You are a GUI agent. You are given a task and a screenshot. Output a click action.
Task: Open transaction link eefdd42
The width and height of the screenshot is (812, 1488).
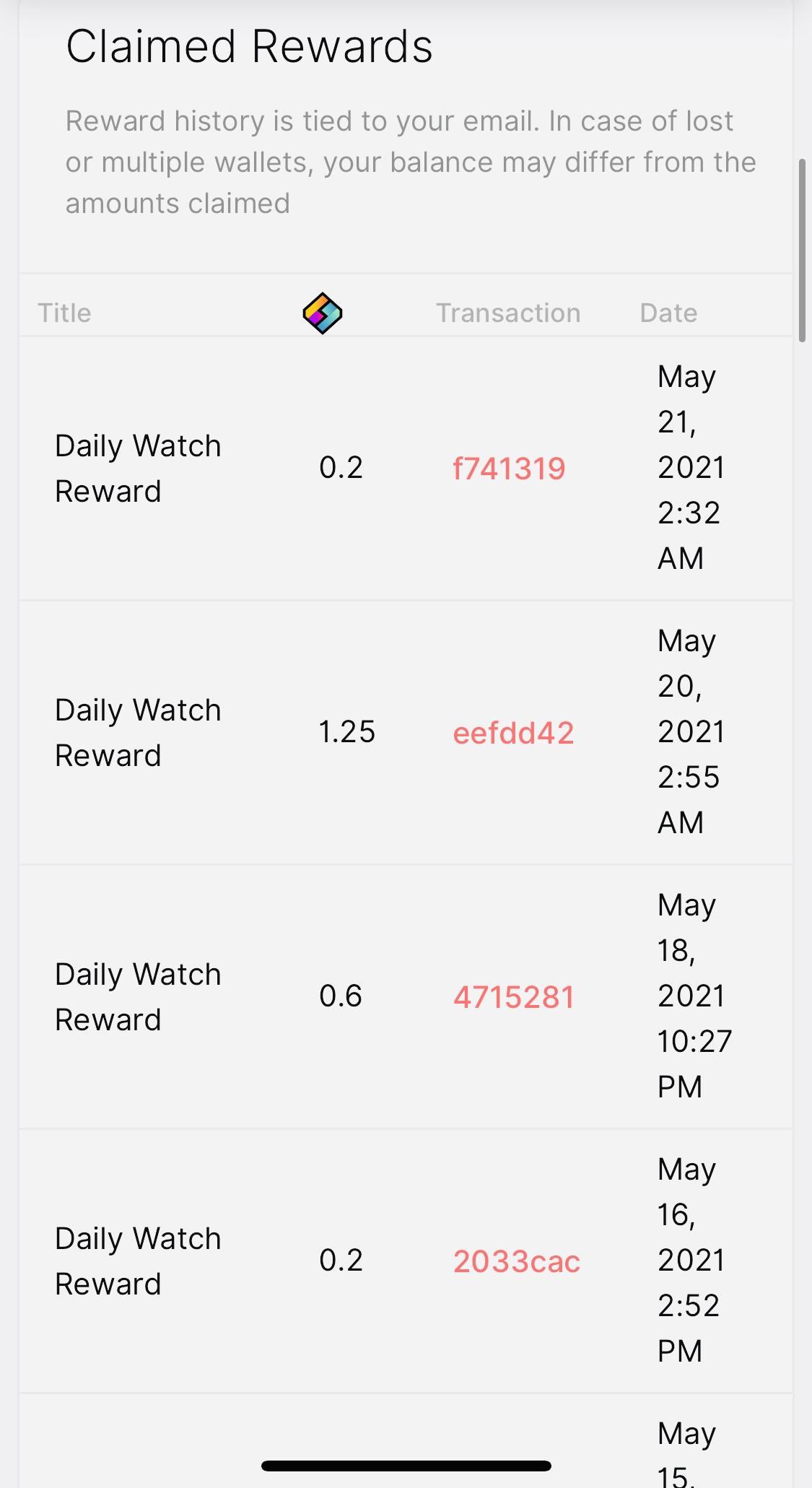tap(513, 733)
